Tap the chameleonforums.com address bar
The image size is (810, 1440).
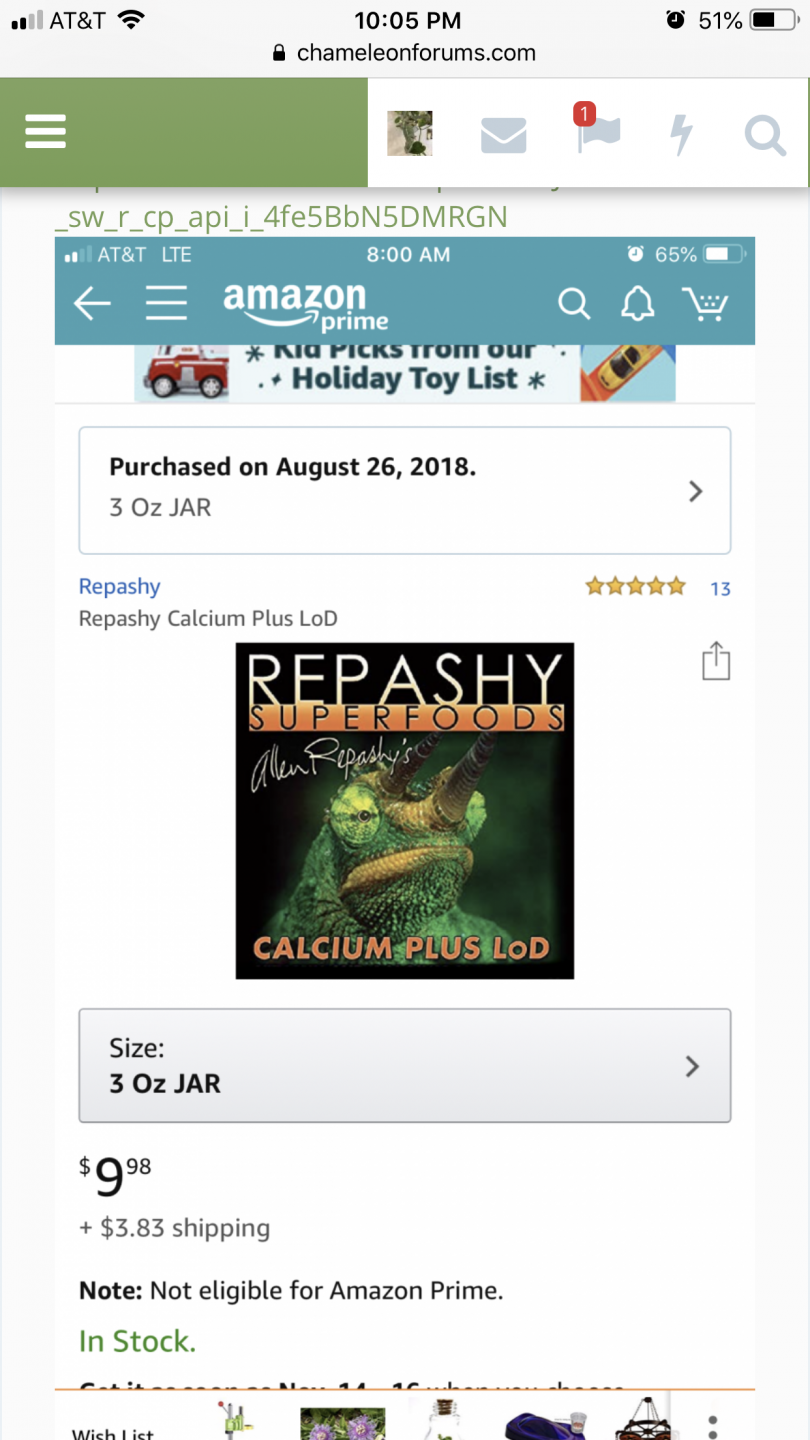click(x=405, y=53)
